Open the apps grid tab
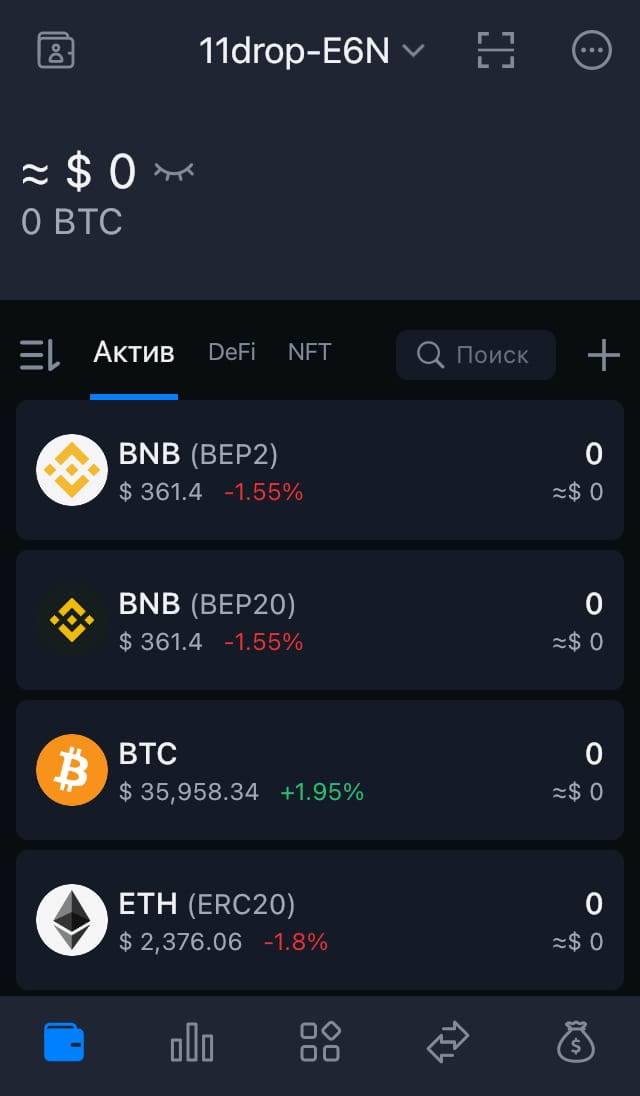Screen dimensions: 640x1096 click(320, 1042)
